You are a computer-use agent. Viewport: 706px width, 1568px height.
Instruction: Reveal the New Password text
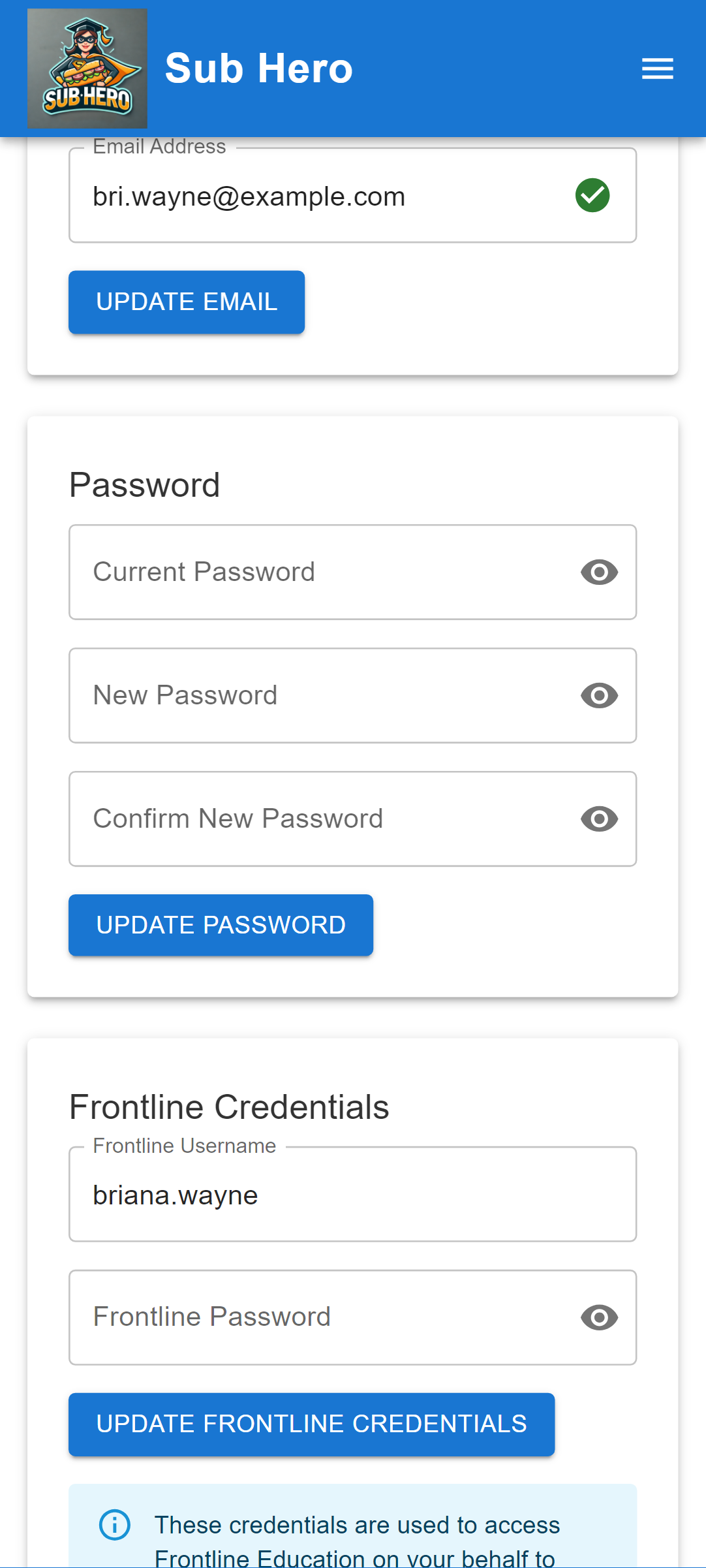pyautogui.click(x=599, y=696)
